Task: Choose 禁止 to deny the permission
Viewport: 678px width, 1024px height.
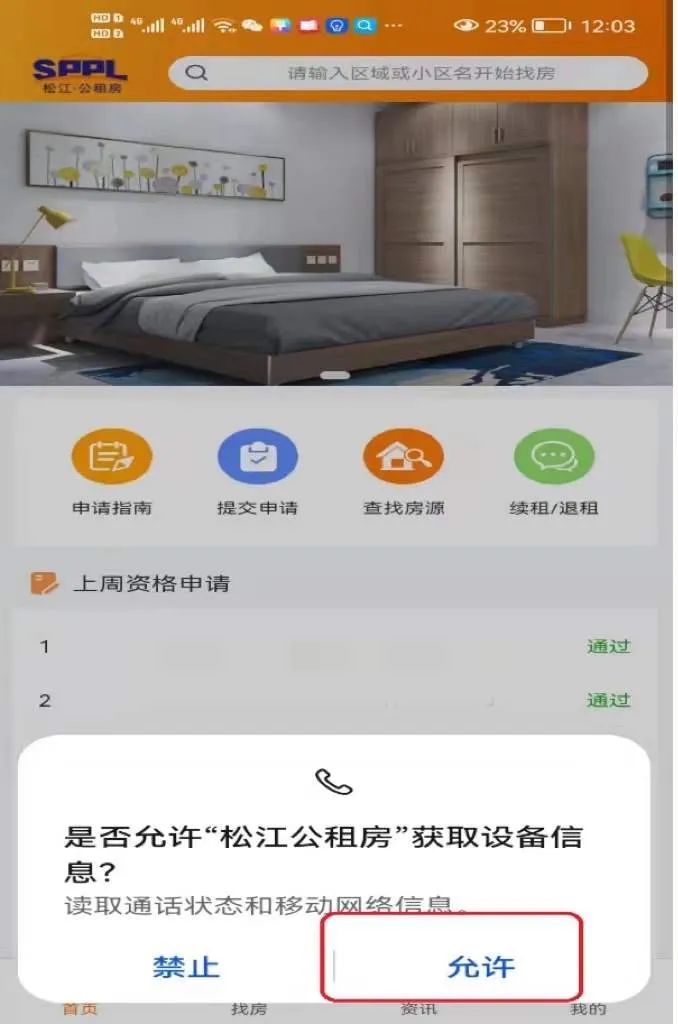Action: (x=186, y=966)
